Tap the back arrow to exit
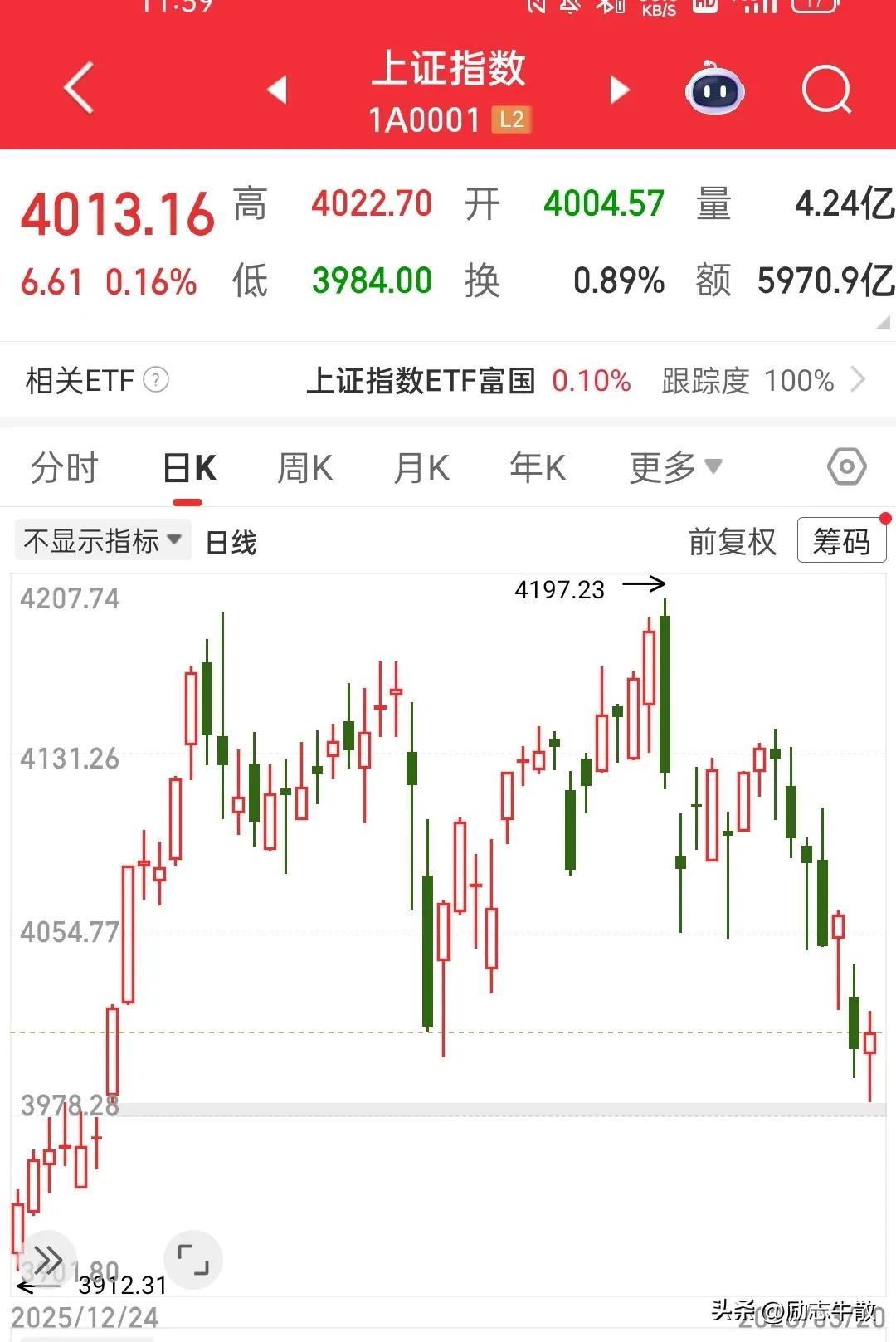This screenshot has height=1342, width=896. click(77, 89)
